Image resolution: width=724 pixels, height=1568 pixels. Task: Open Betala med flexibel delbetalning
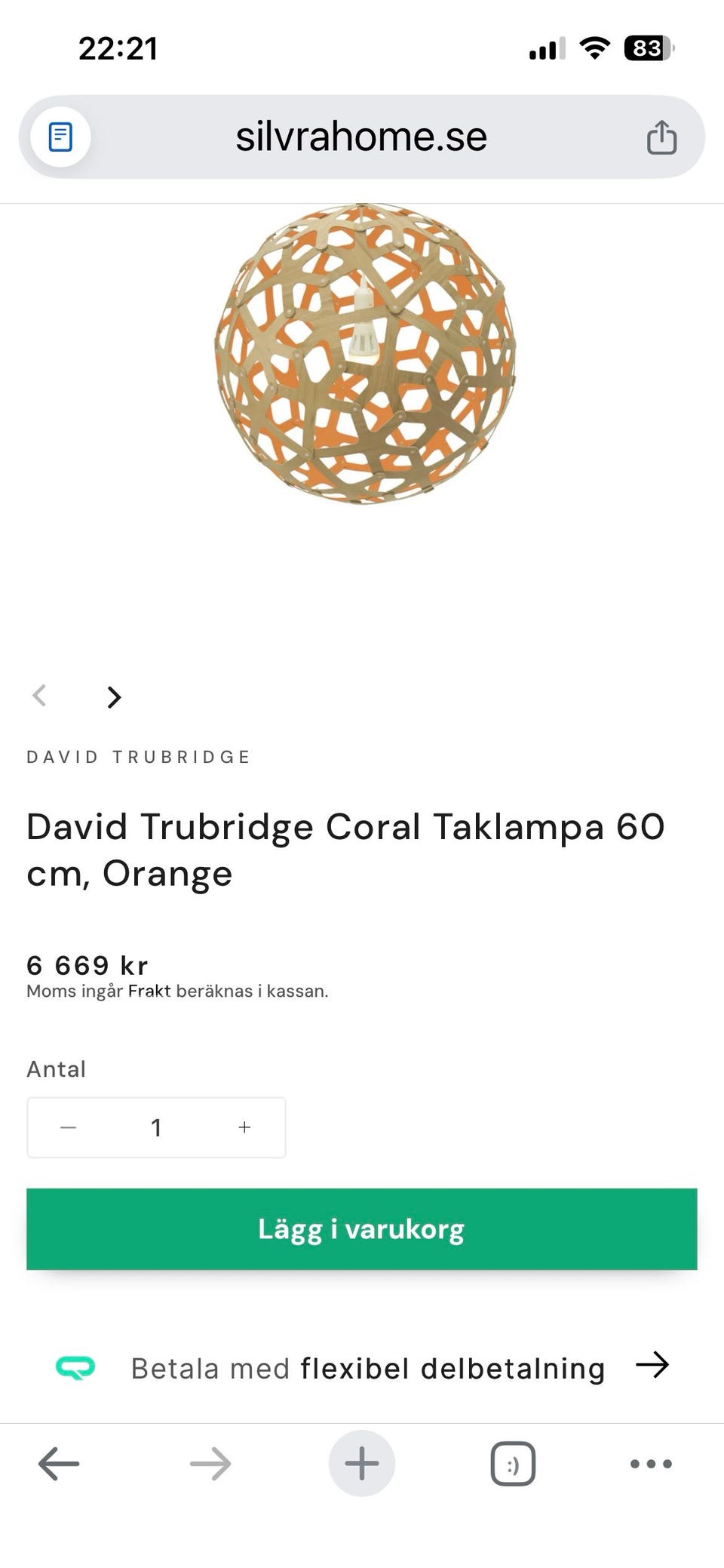pyautogui.click(x=367, y=1368)
